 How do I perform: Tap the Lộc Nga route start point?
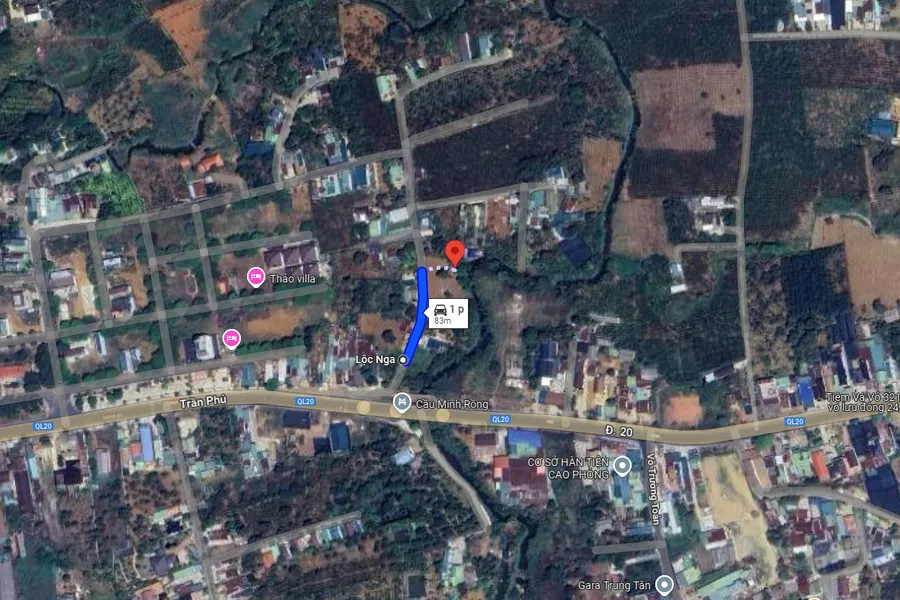click(404, 359)
